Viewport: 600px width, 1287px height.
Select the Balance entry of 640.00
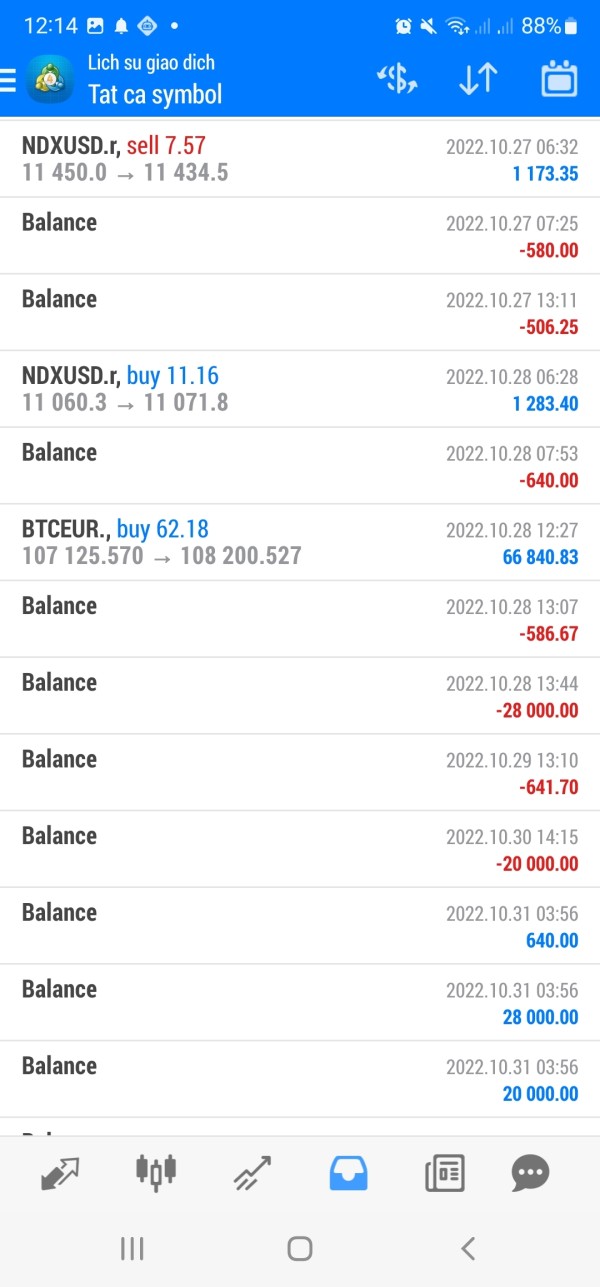click(300, 926)
